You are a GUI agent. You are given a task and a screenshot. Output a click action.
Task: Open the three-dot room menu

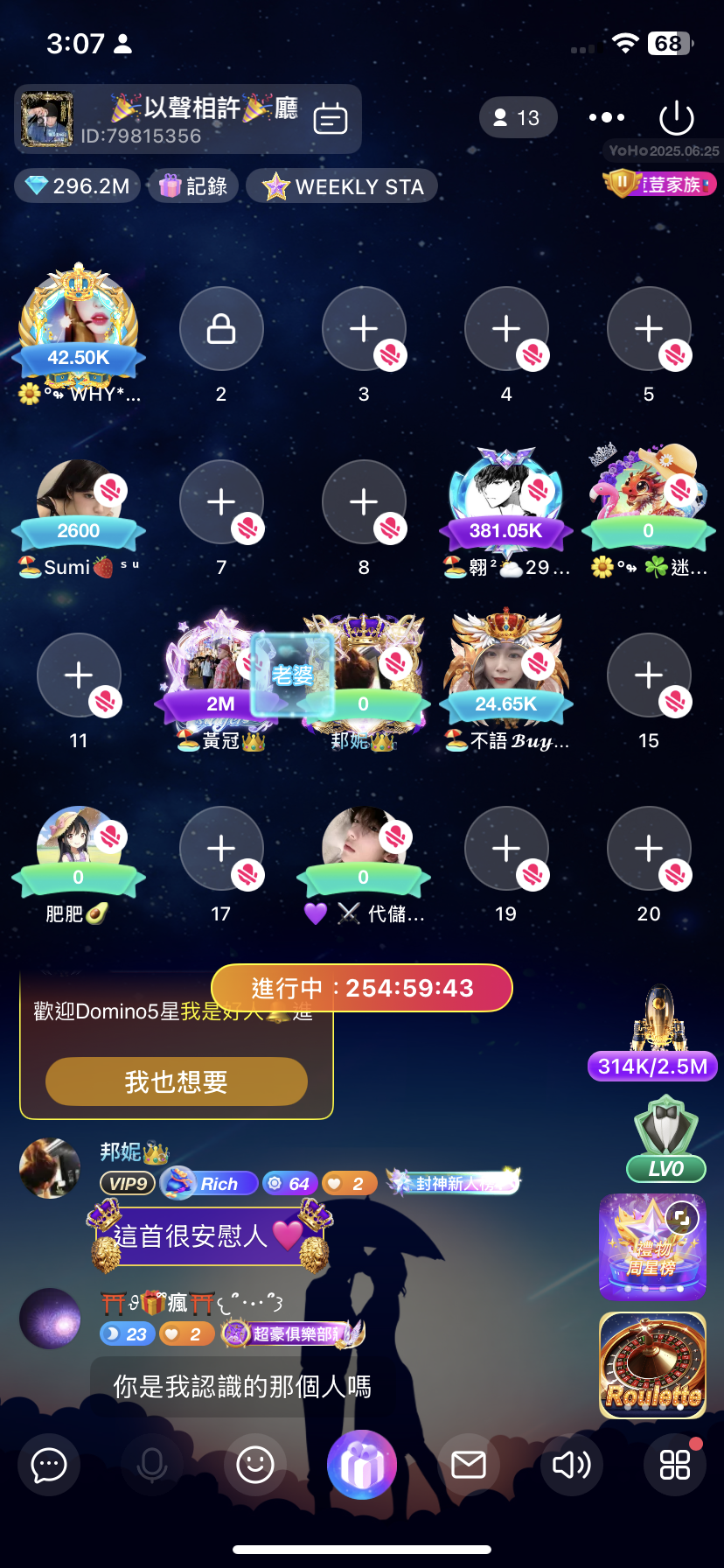[606, 117]
